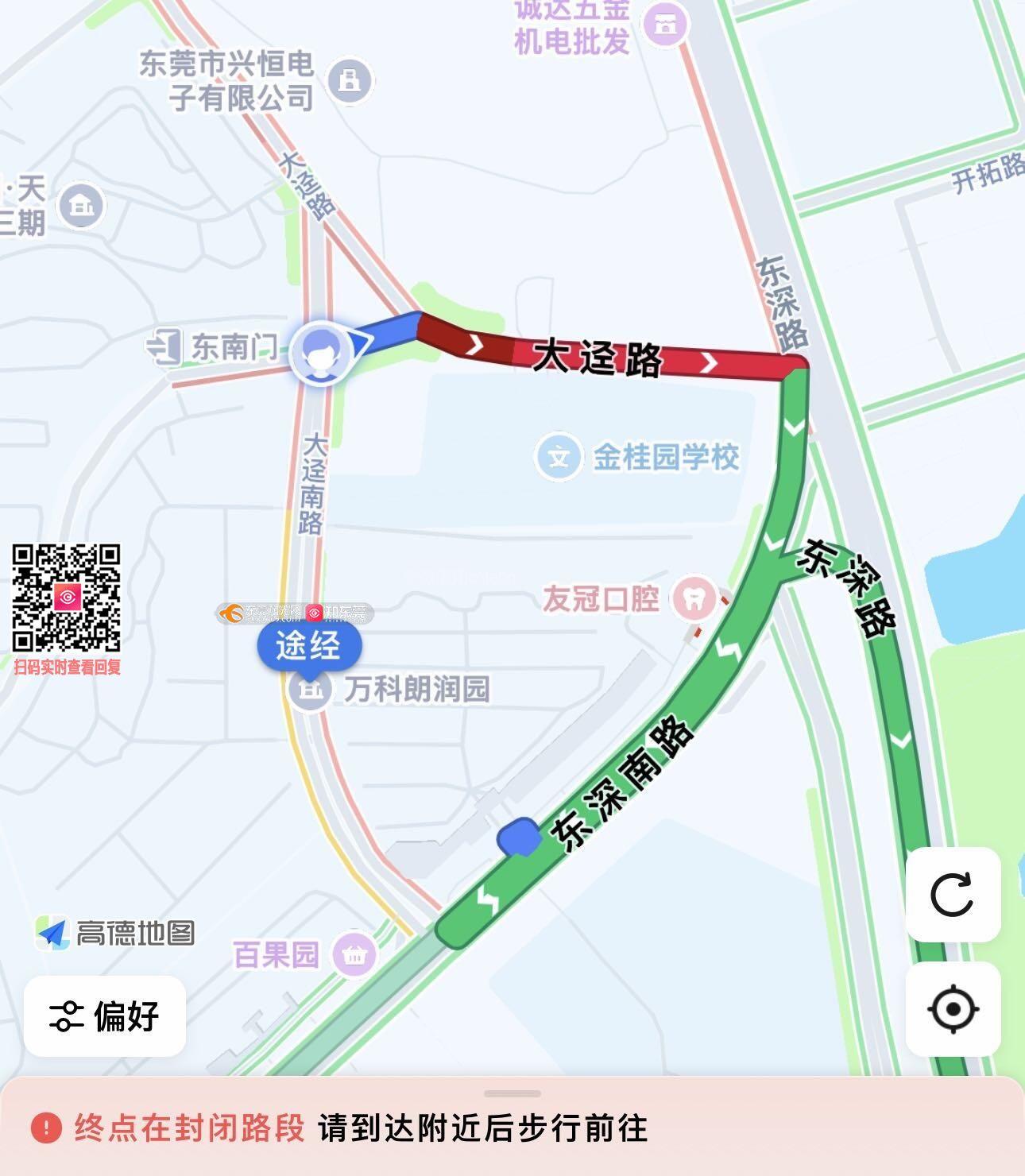1025x1176 pixels.
Task: Refresh the route
Action: (x=952, y=894)
